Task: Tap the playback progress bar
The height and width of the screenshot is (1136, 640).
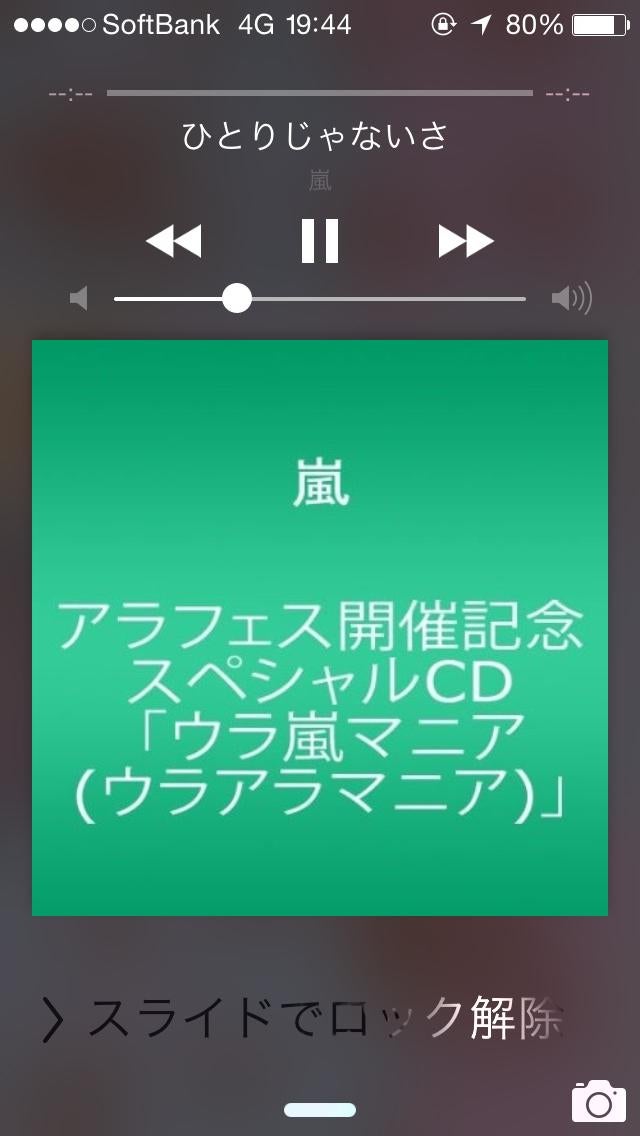Action: pos(320,93)
